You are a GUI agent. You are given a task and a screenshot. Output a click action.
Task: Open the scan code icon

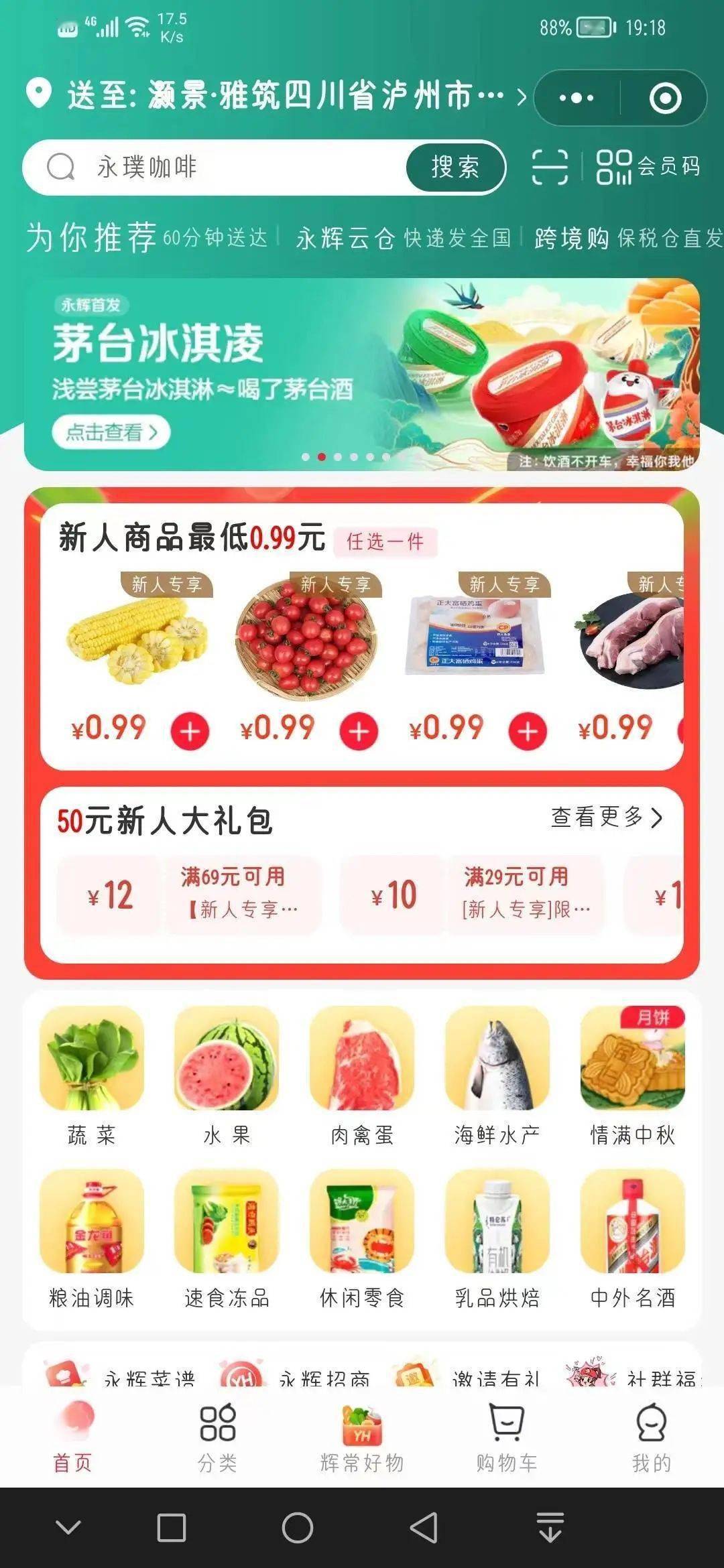tap(550, 167)
